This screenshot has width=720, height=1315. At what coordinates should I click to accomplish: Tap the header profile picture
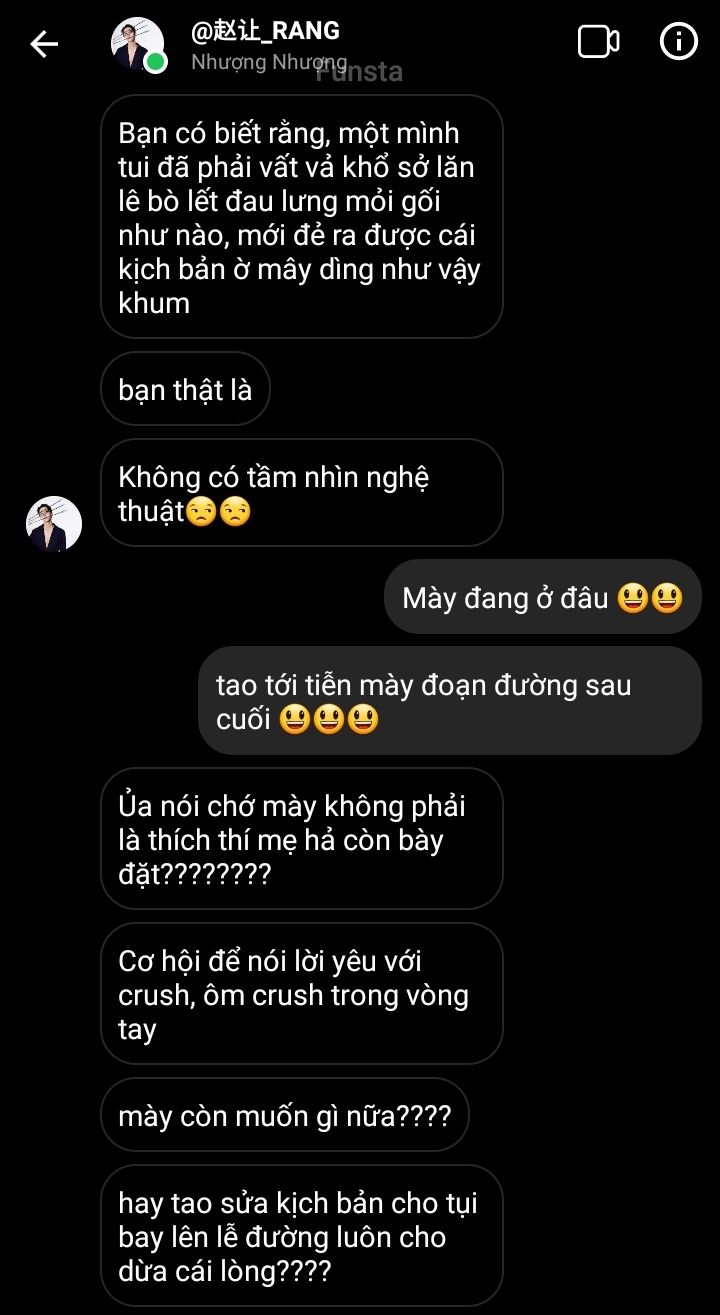point(137,44)
